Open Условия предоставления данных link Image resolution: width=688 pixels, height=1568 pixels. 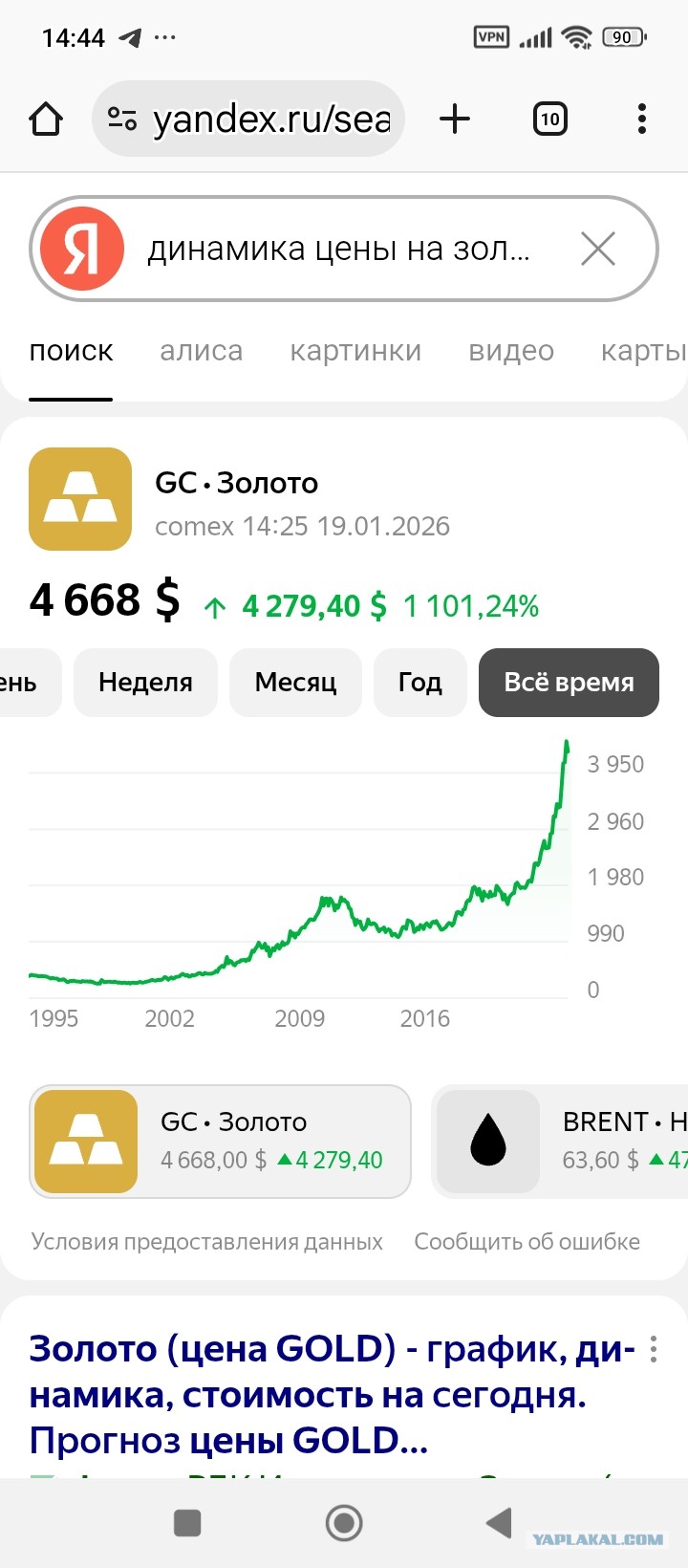(x=206, y=1241)
